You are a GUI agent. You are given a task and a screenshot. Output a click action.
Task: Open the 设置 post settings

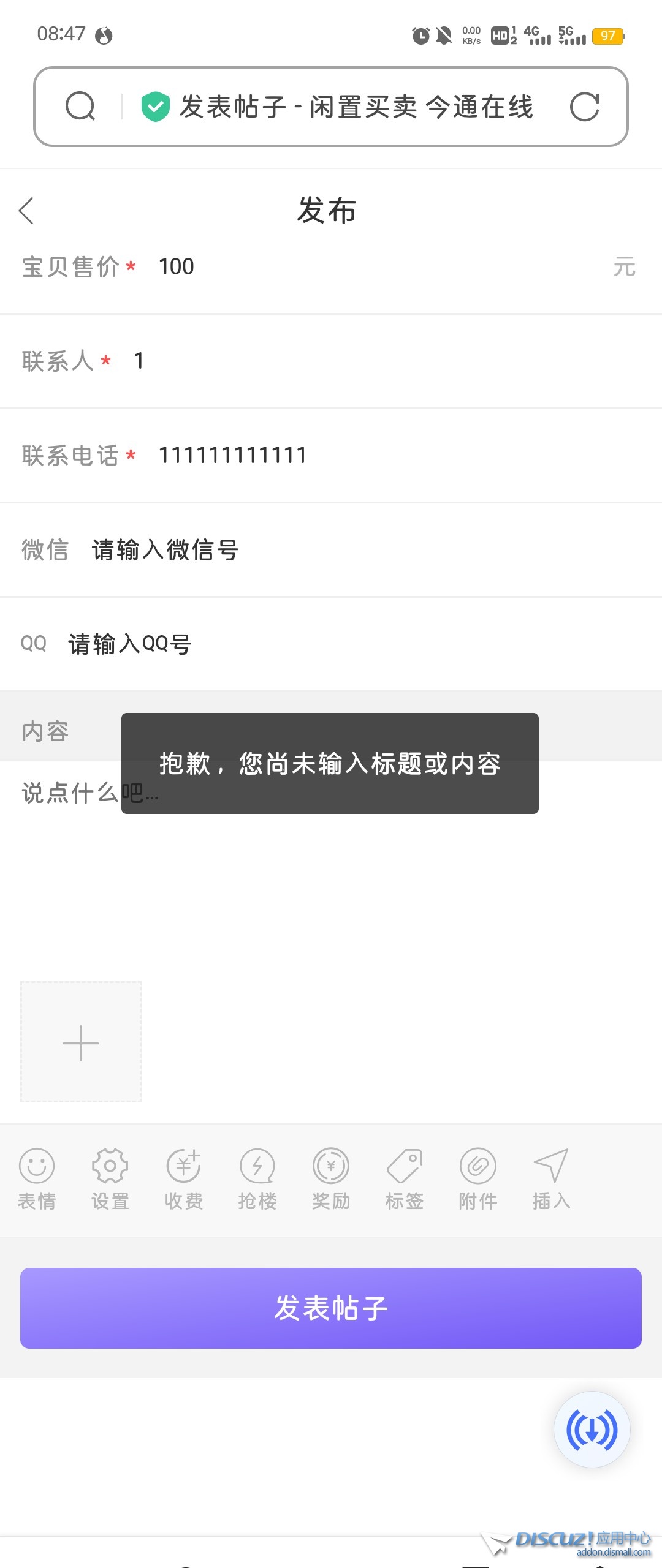click(110, 1178)
